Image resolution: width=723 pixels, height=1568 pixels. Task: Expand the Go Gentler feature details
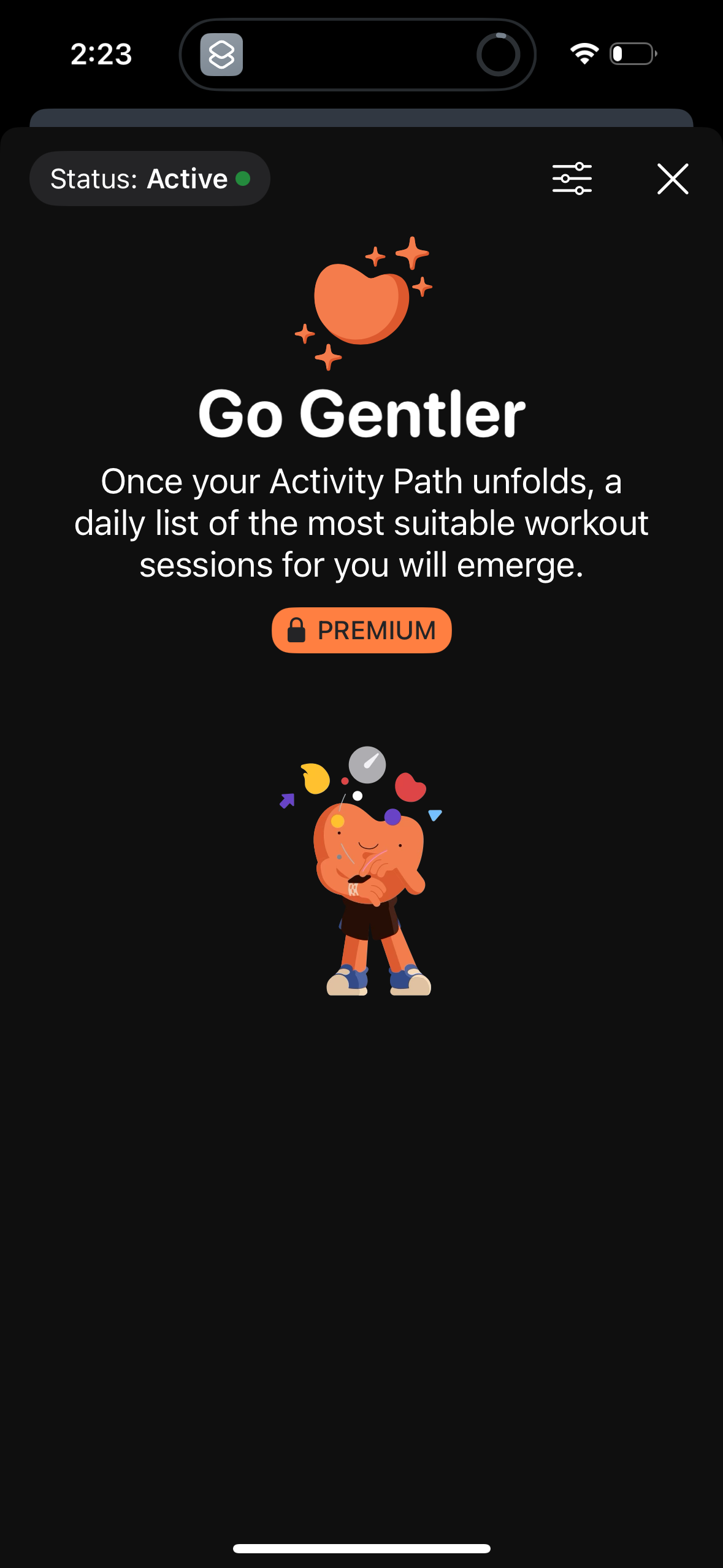(x=361, y=416)
